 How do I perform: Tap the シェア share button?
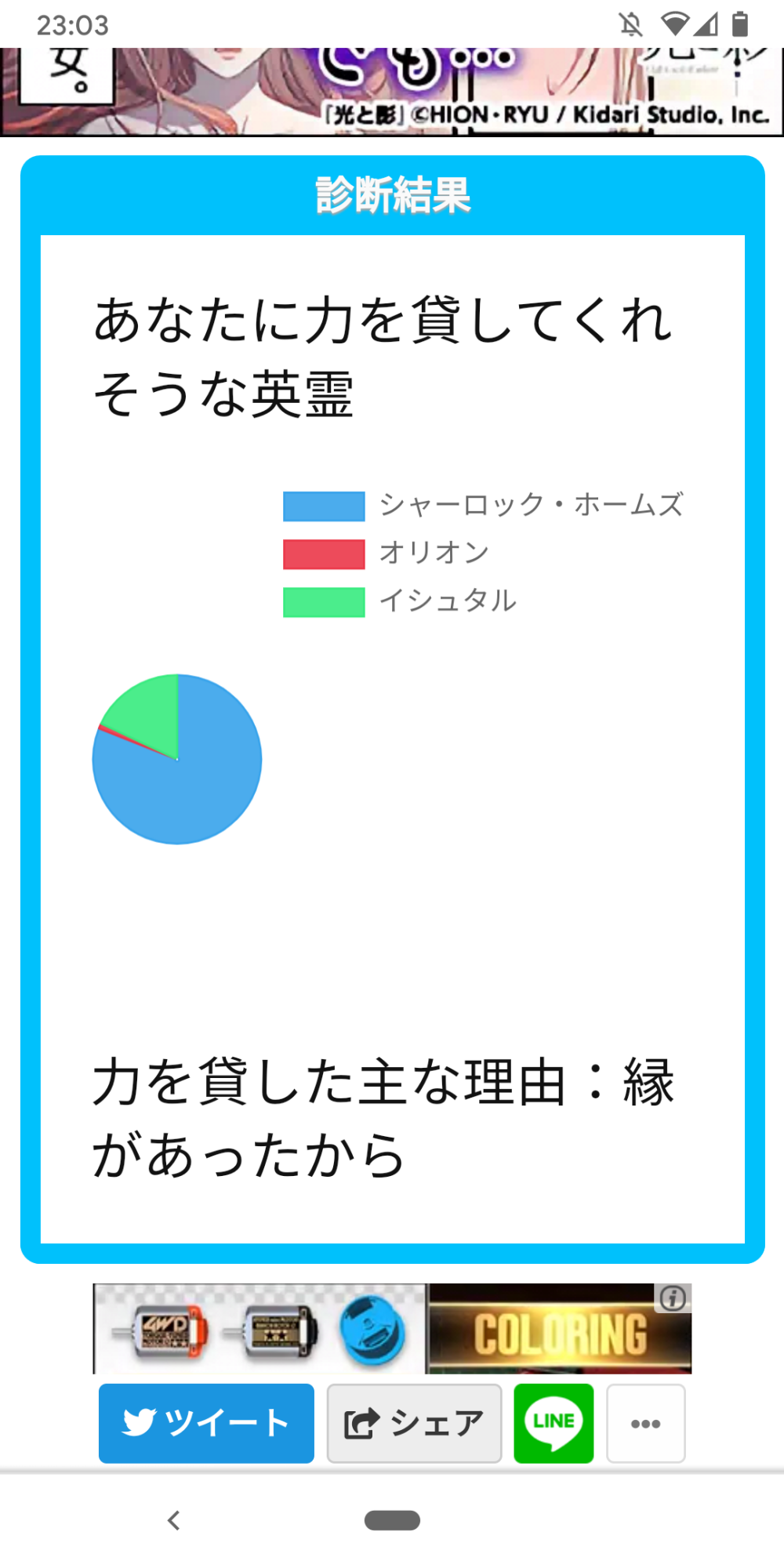[x=414, y=1423]
